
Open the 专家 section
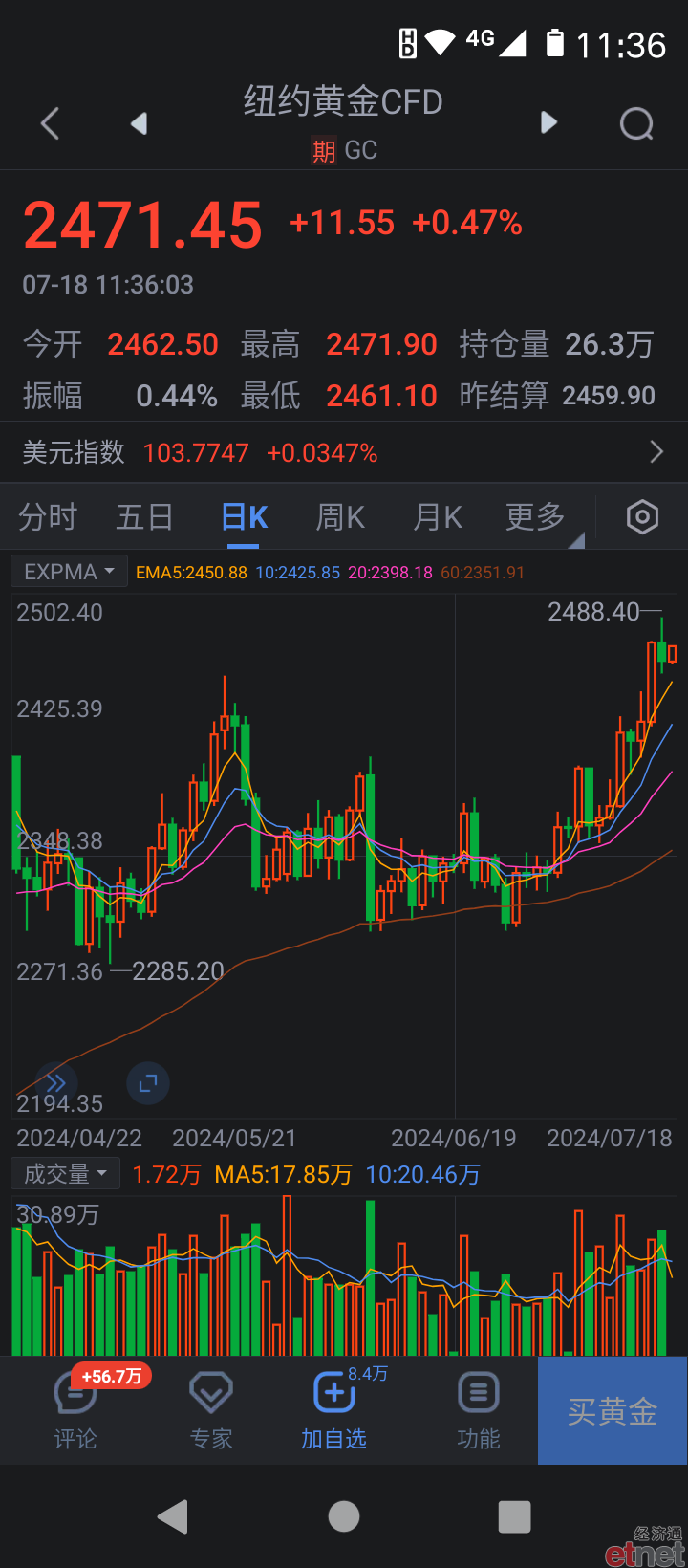(x=211, y=1411)
